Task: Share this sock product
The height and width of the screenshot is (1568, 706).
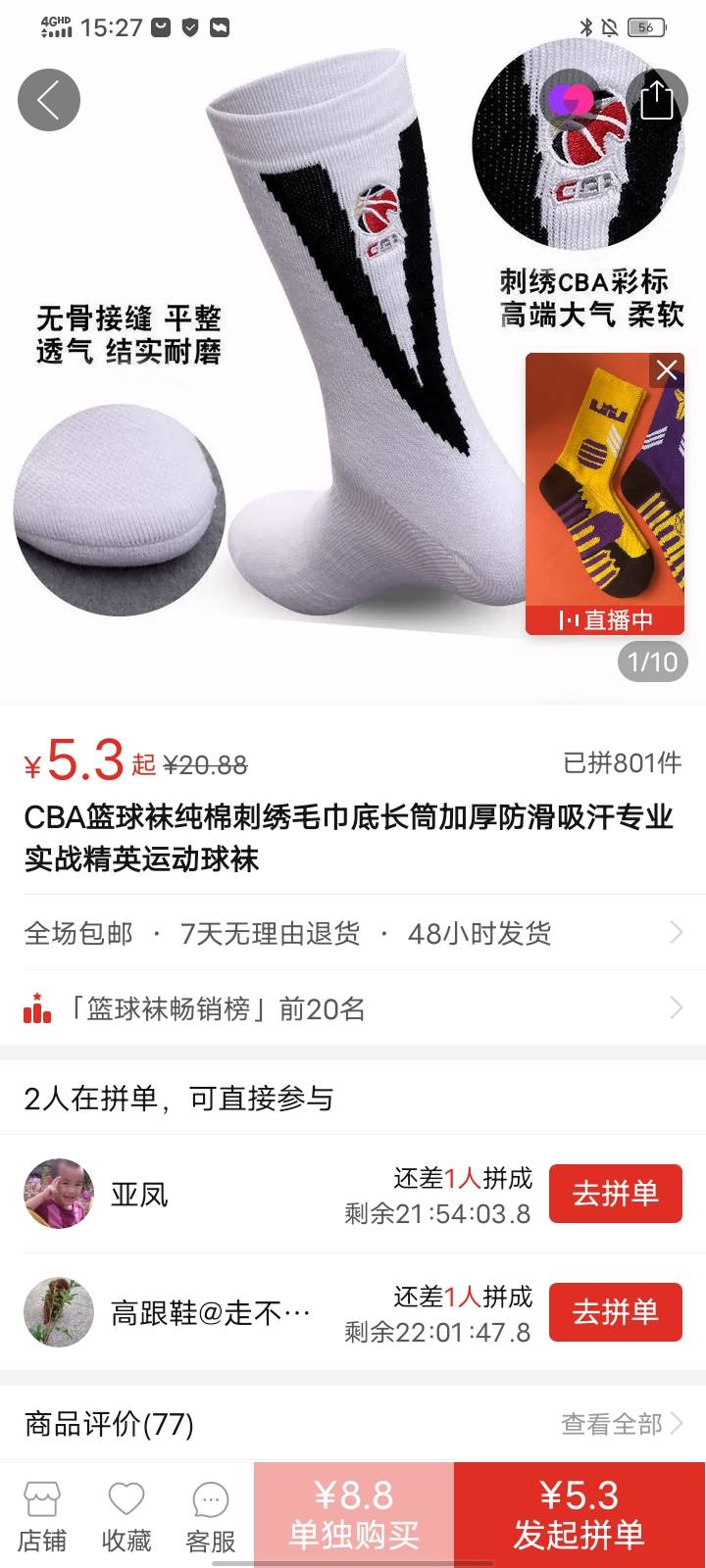Action: 656,100
